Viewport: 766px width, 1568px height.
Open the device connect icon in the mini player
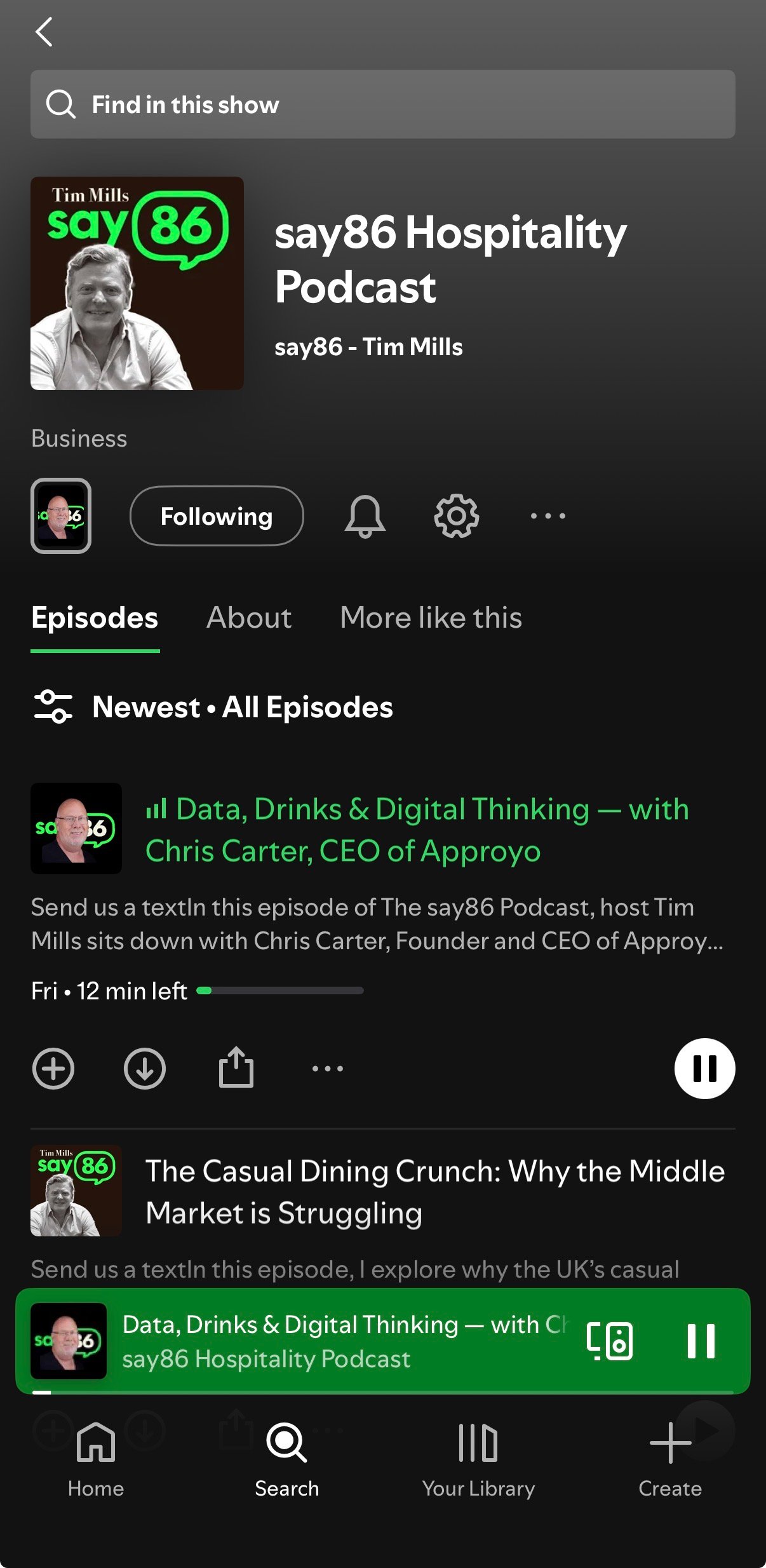[x=610, y=1341]
